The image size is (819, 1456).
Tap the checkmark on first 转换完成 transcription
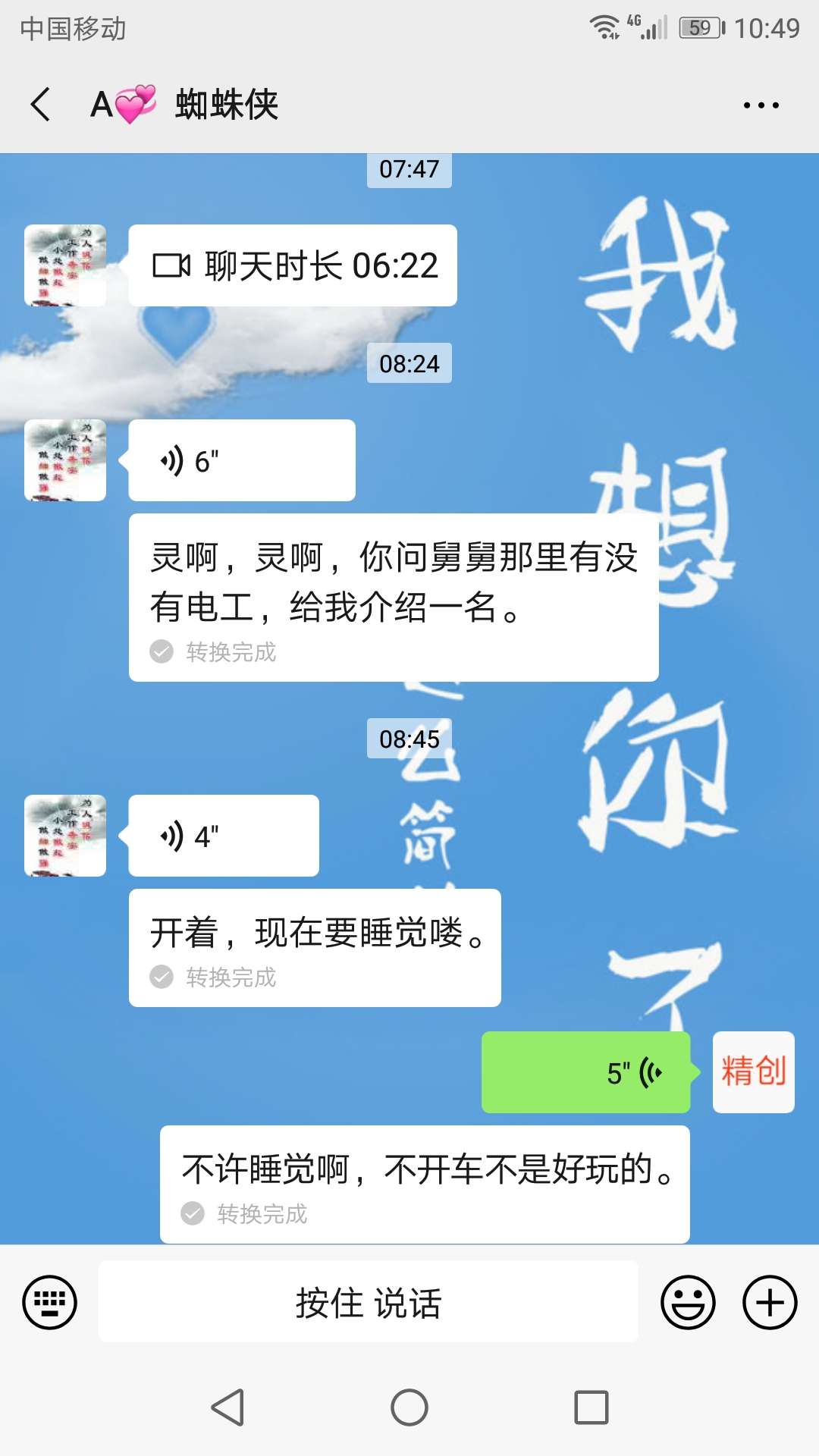click(x=162, y=651)
